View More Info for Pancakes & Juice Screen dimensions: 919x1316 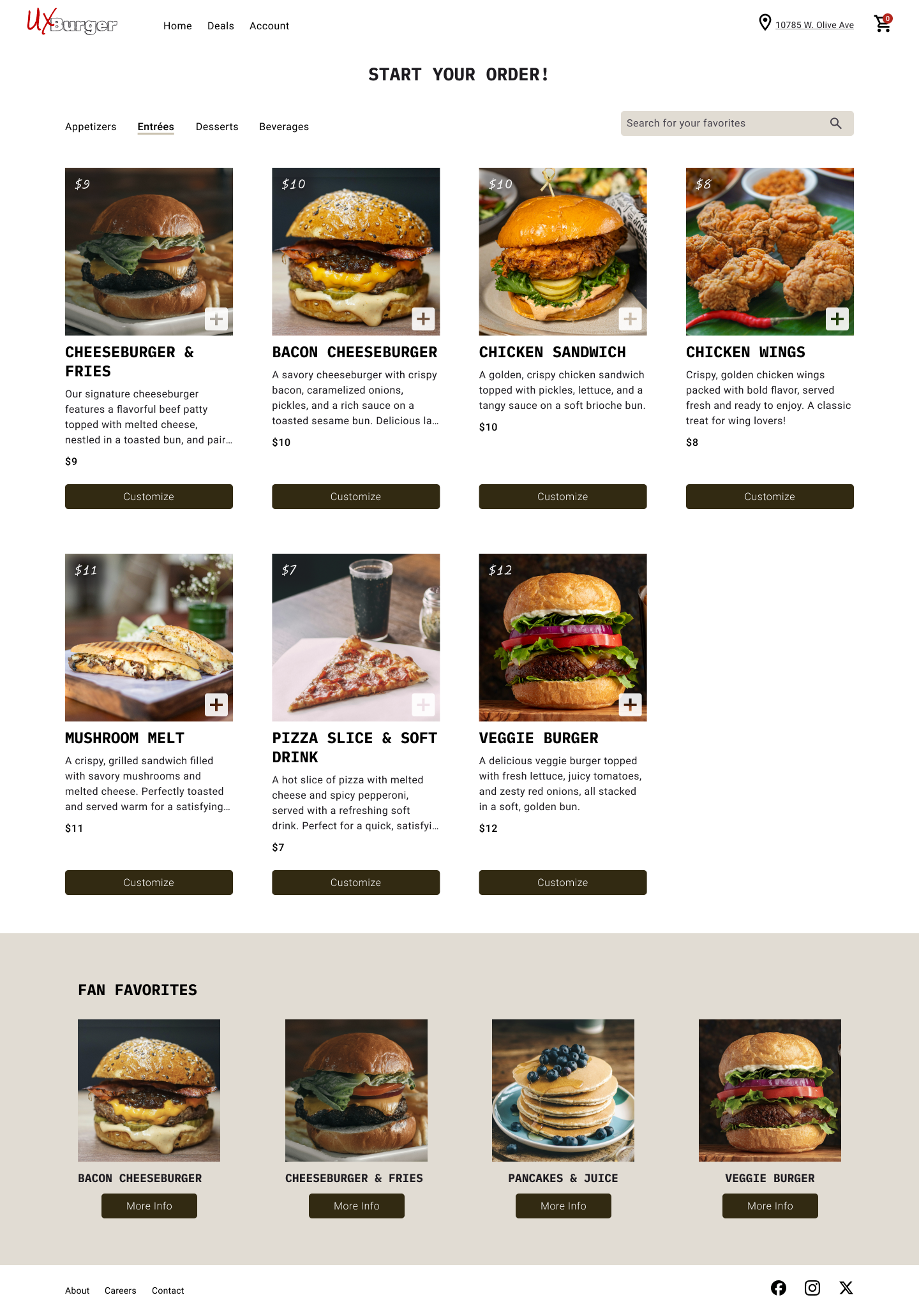point(563,1206)
